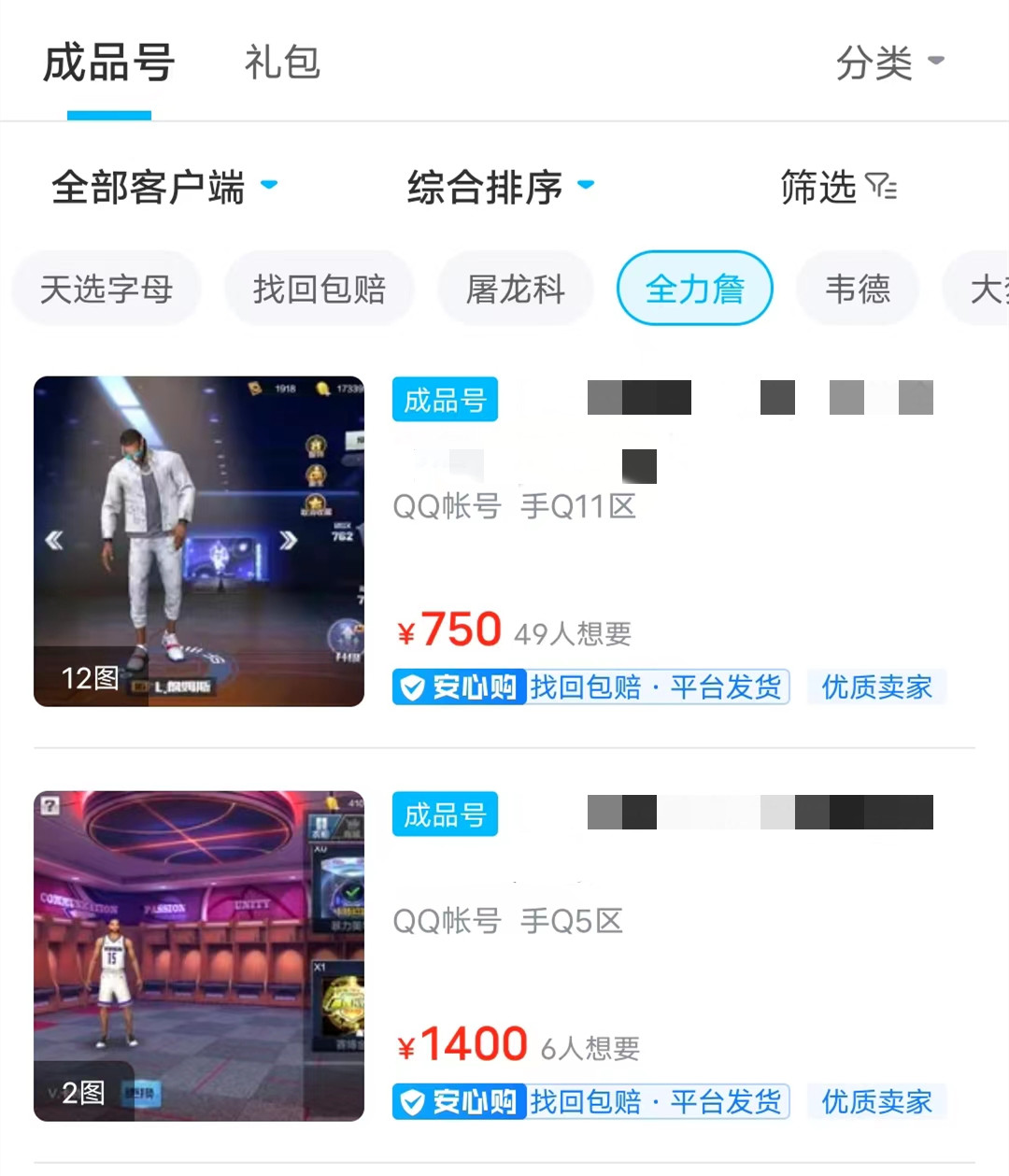
Task: Select the 天选字母 chip
Action: point(107,289)
